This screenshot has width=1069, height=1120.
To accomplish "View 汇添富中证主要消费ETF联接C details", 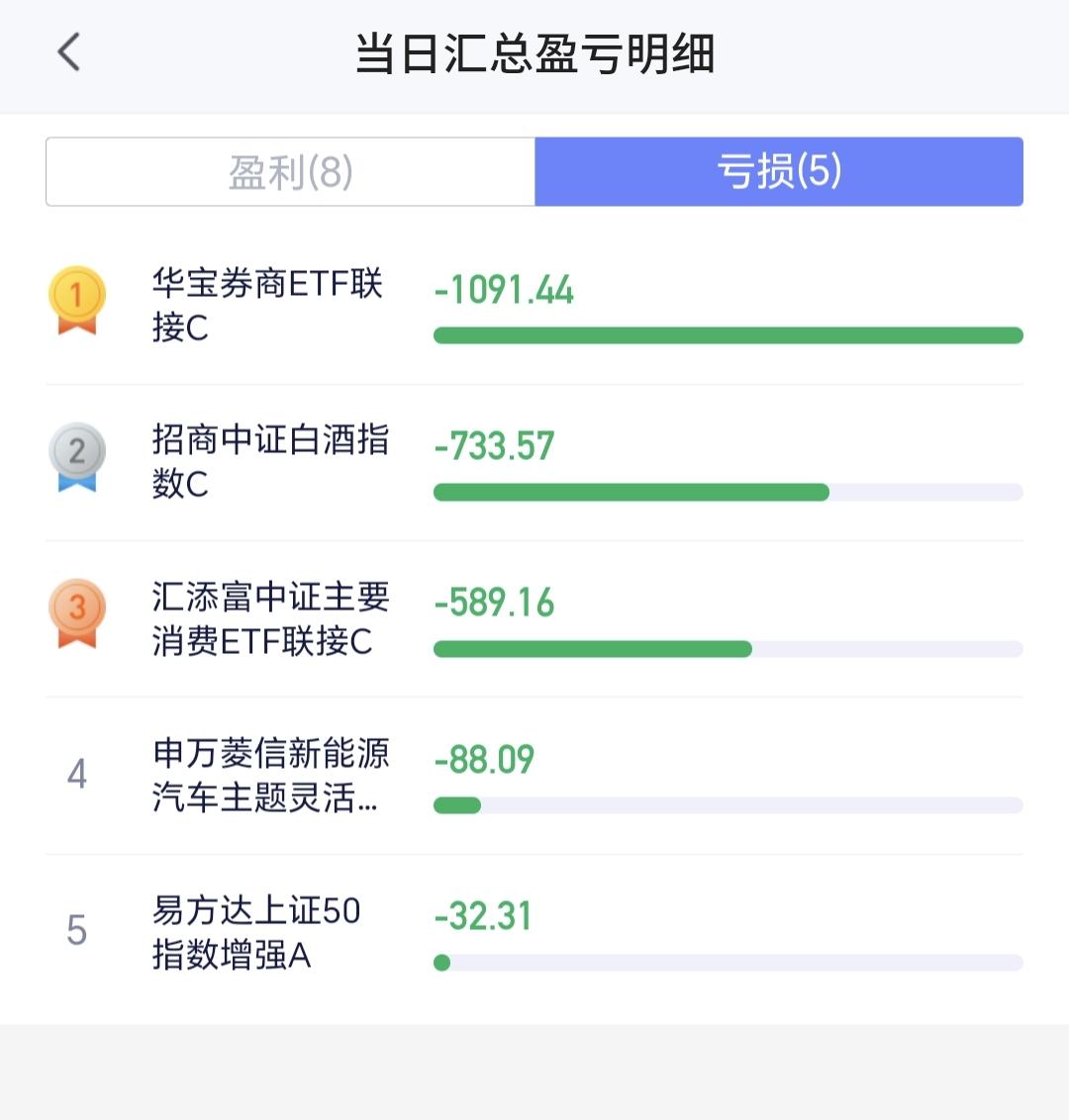I will (534, 618).
